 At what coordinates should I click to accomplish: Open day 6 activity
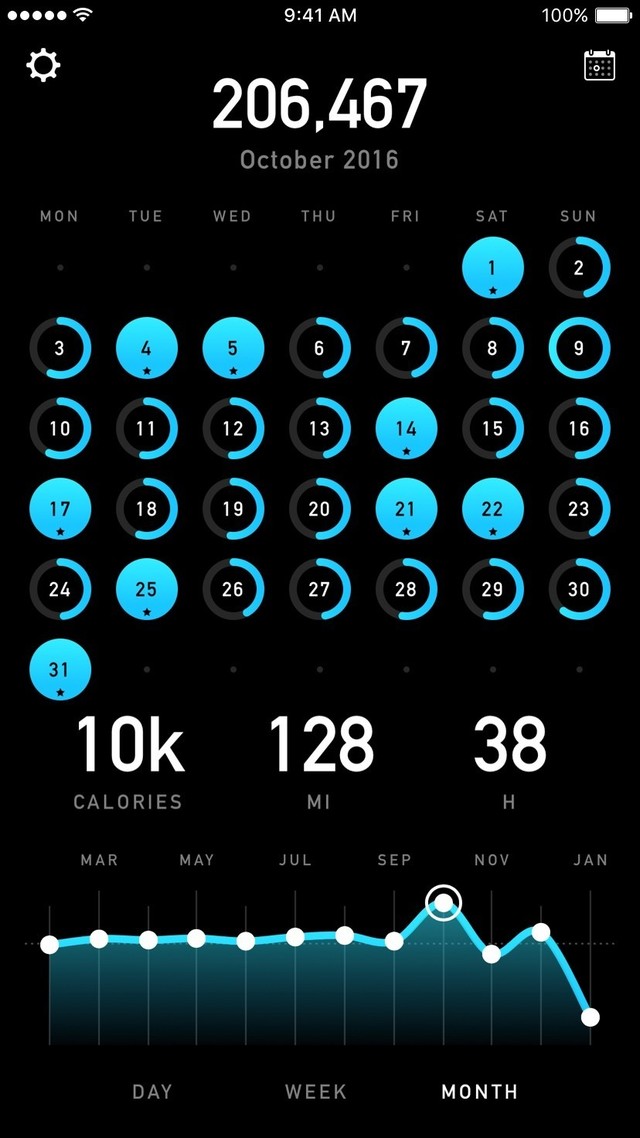pyautogui.click(x=319, y=348)
